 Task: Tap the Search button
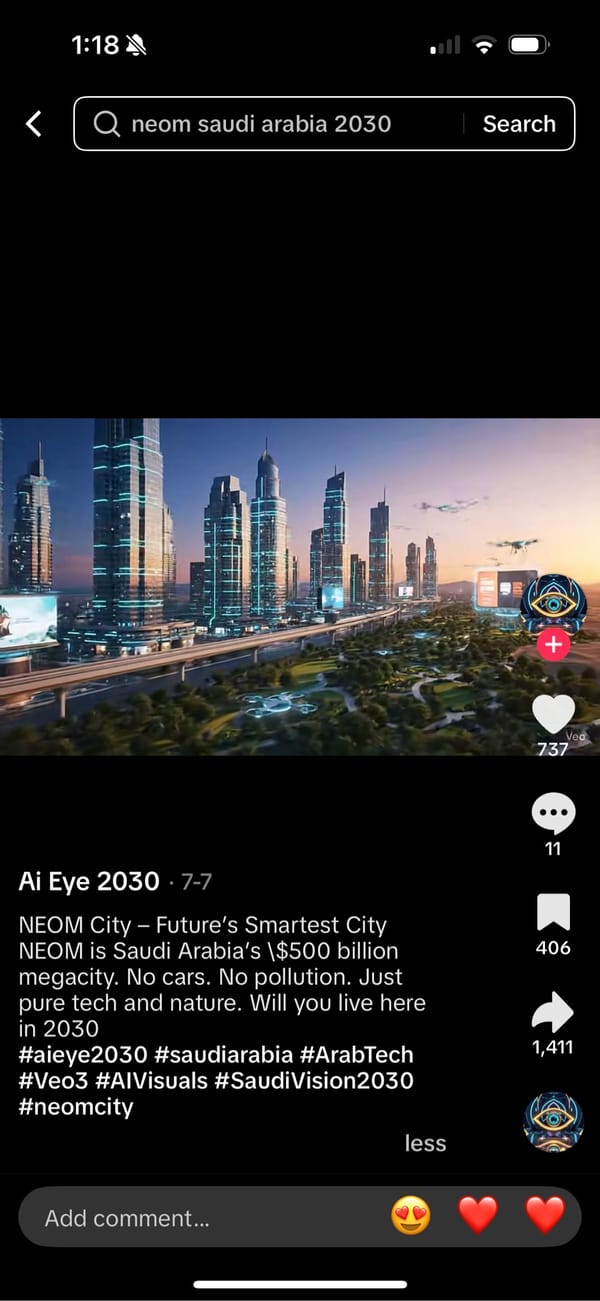coord(518,124)
